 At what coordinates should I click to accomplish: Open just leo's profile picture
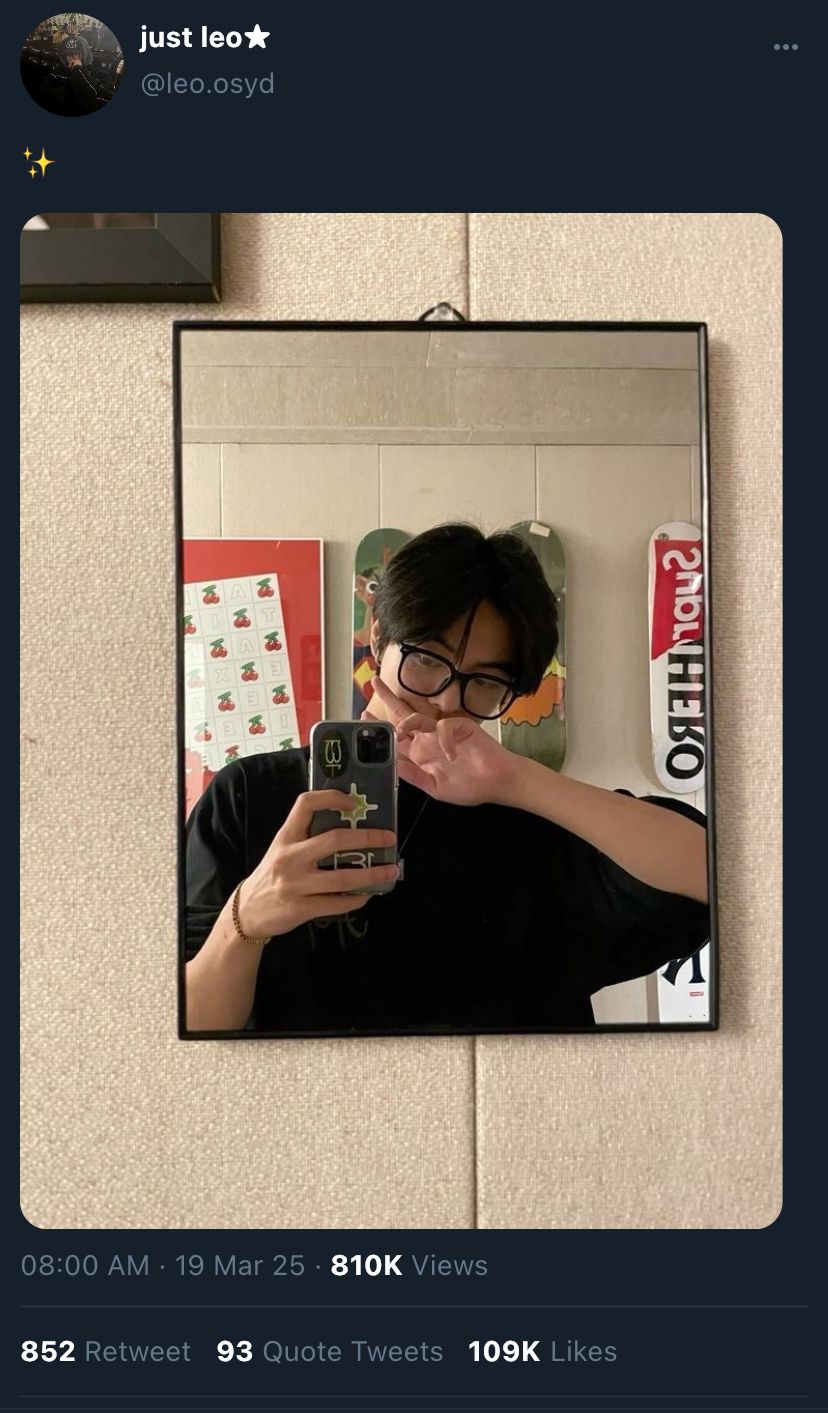(x=72, y=65)
